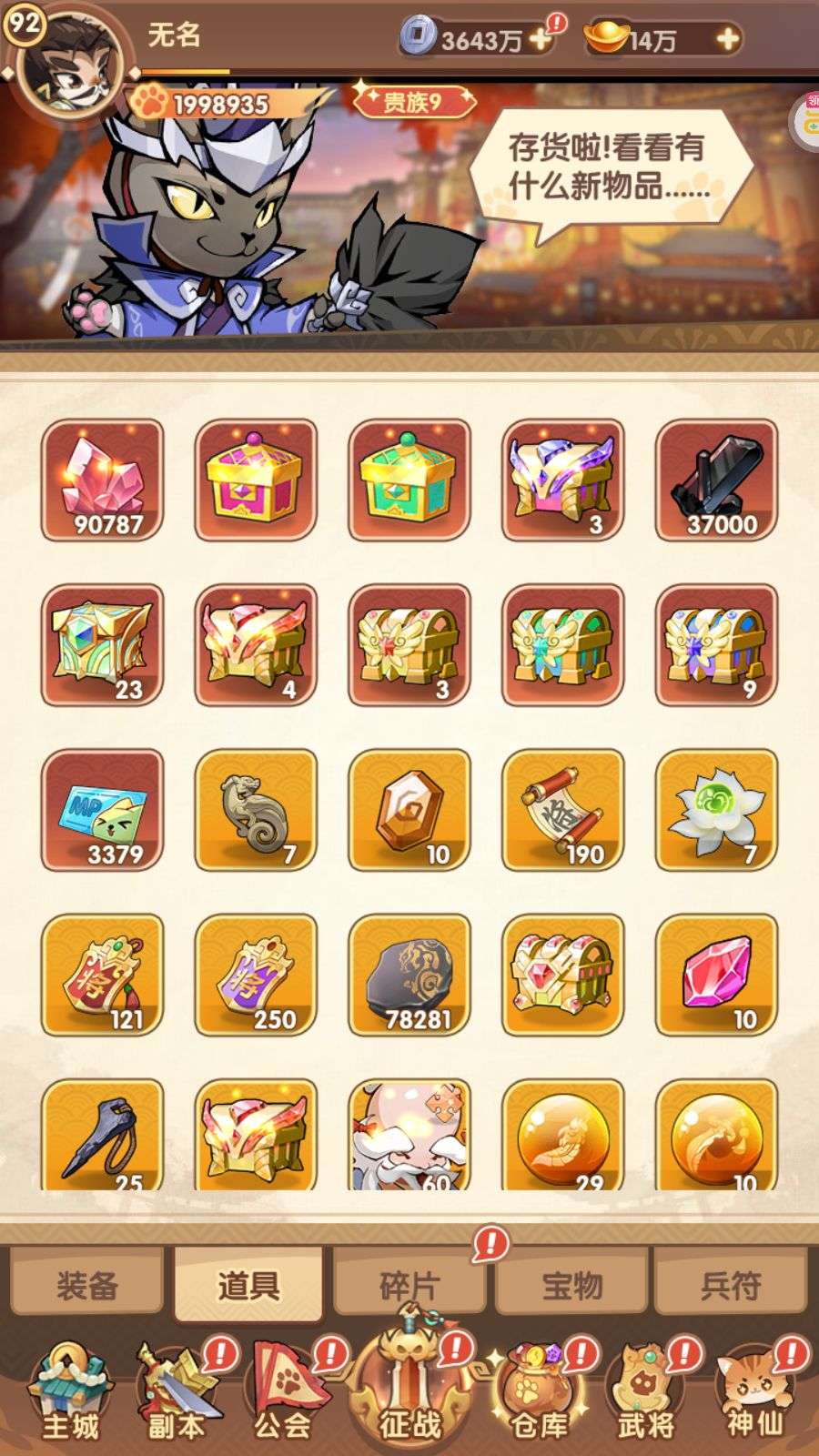The image size is (819, 1456).
Task: Switch to the 碎片 tab
Action: [x=409, y=1284]
